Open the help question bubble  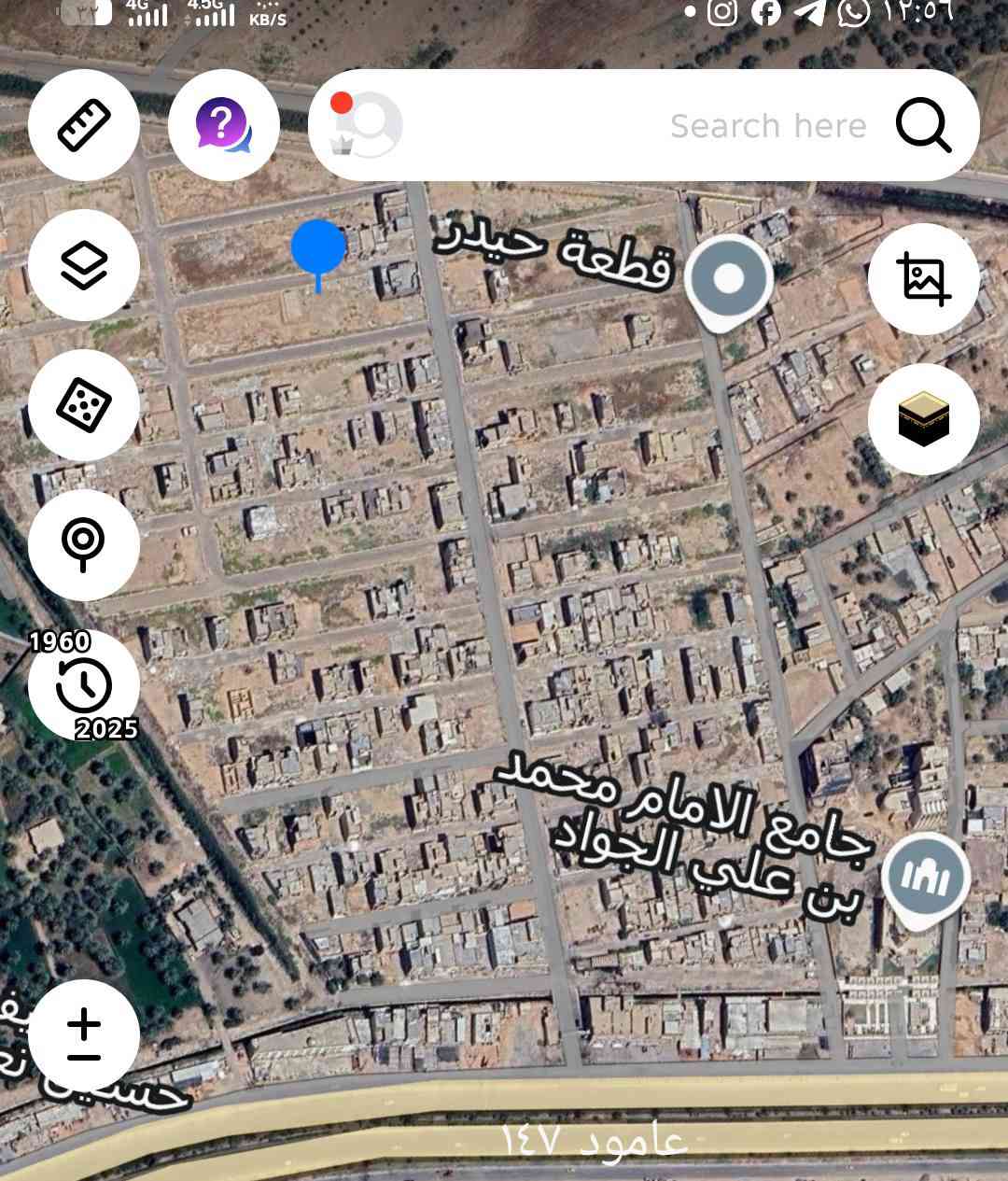tap(223, 125)
